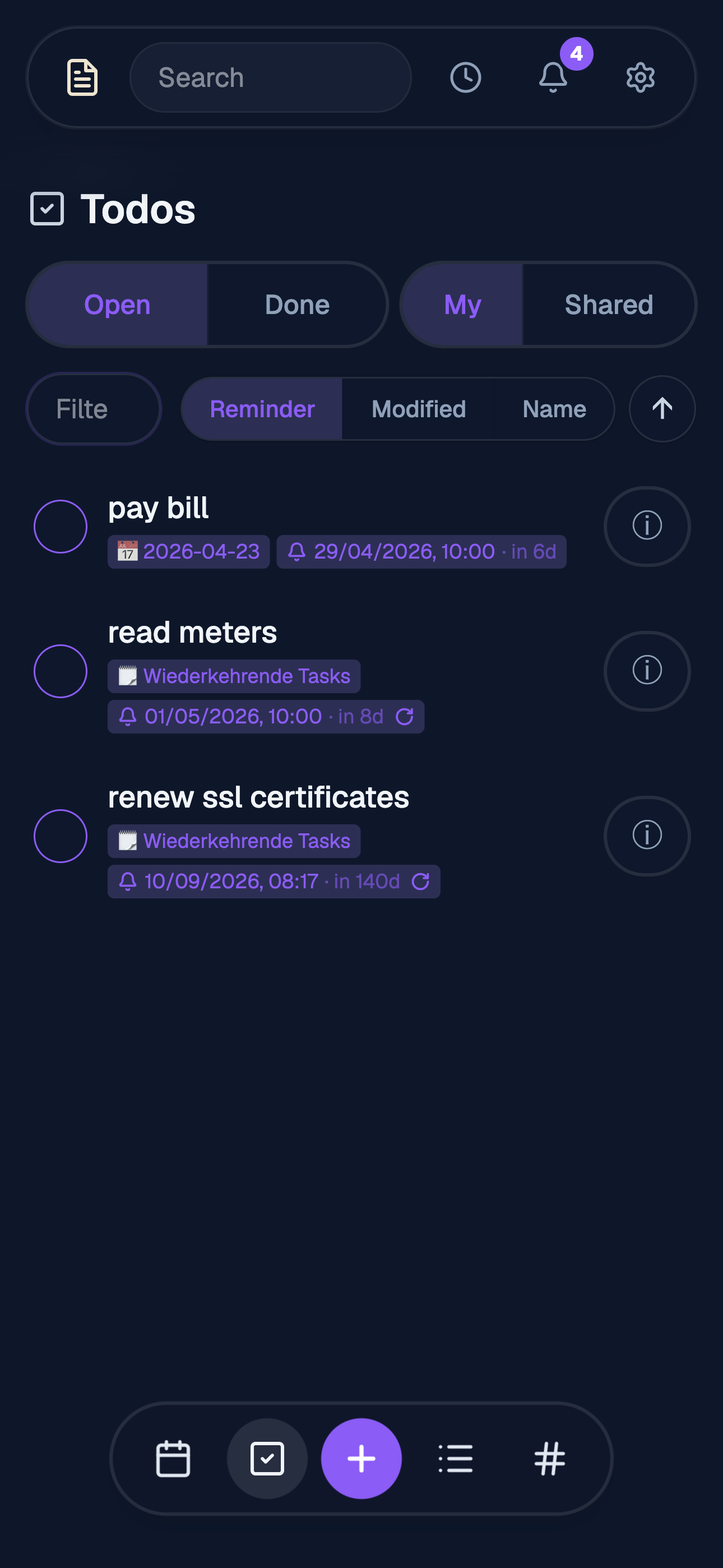Open the history clock icon
The image size is (723, 1568).
coord(466,77)
